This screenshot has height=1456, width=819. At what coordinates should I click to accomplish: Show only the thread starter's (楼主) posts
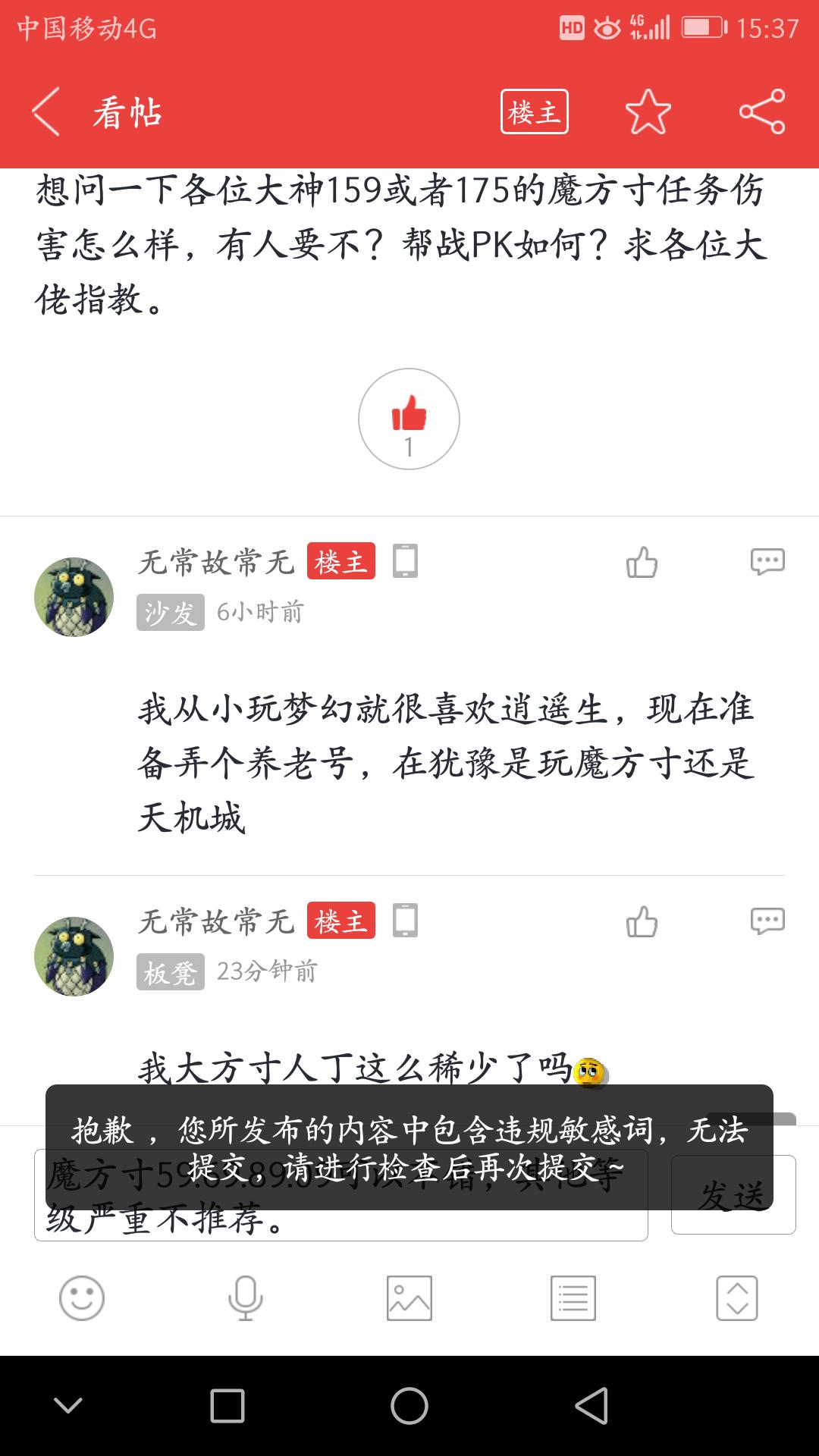[534, 112]
